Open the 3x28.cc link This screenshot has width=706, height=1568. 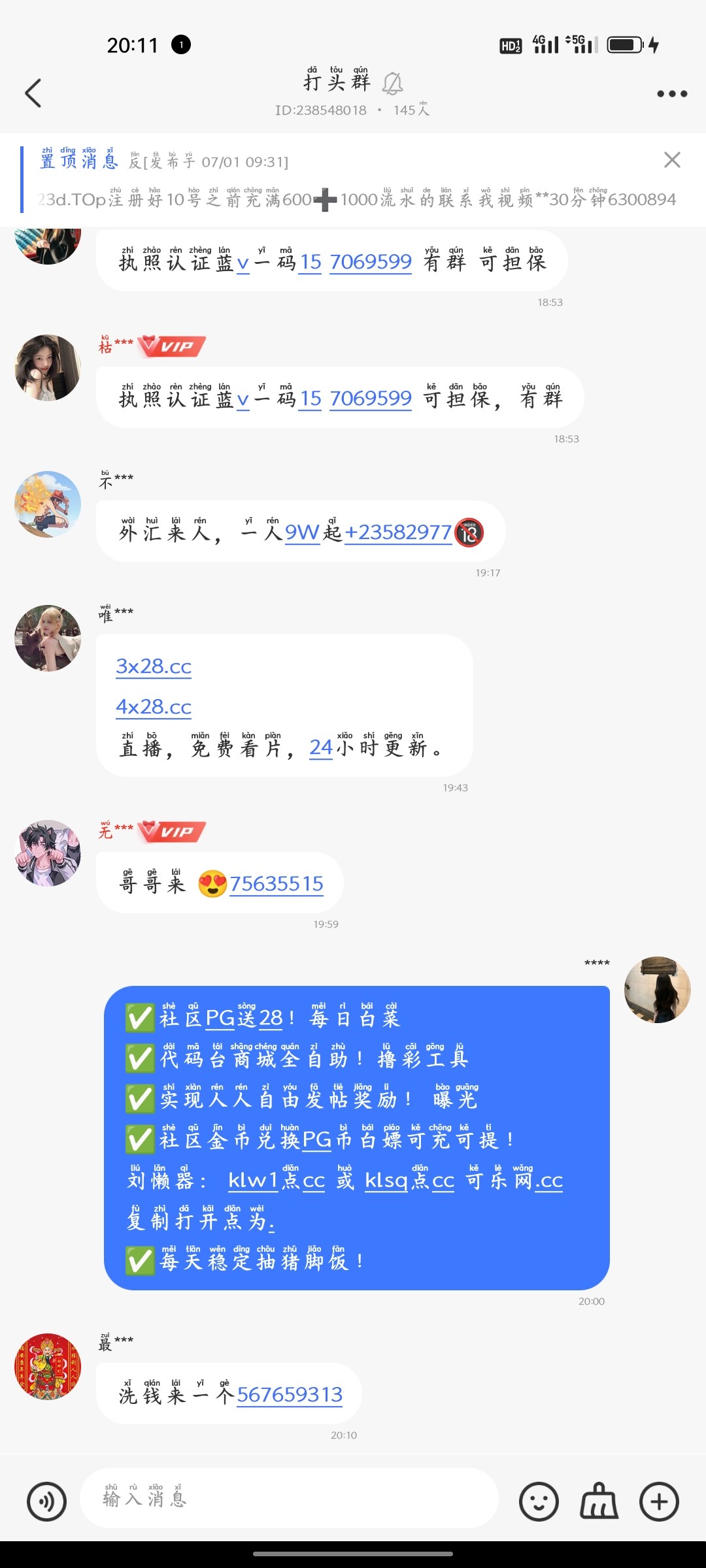154,666
